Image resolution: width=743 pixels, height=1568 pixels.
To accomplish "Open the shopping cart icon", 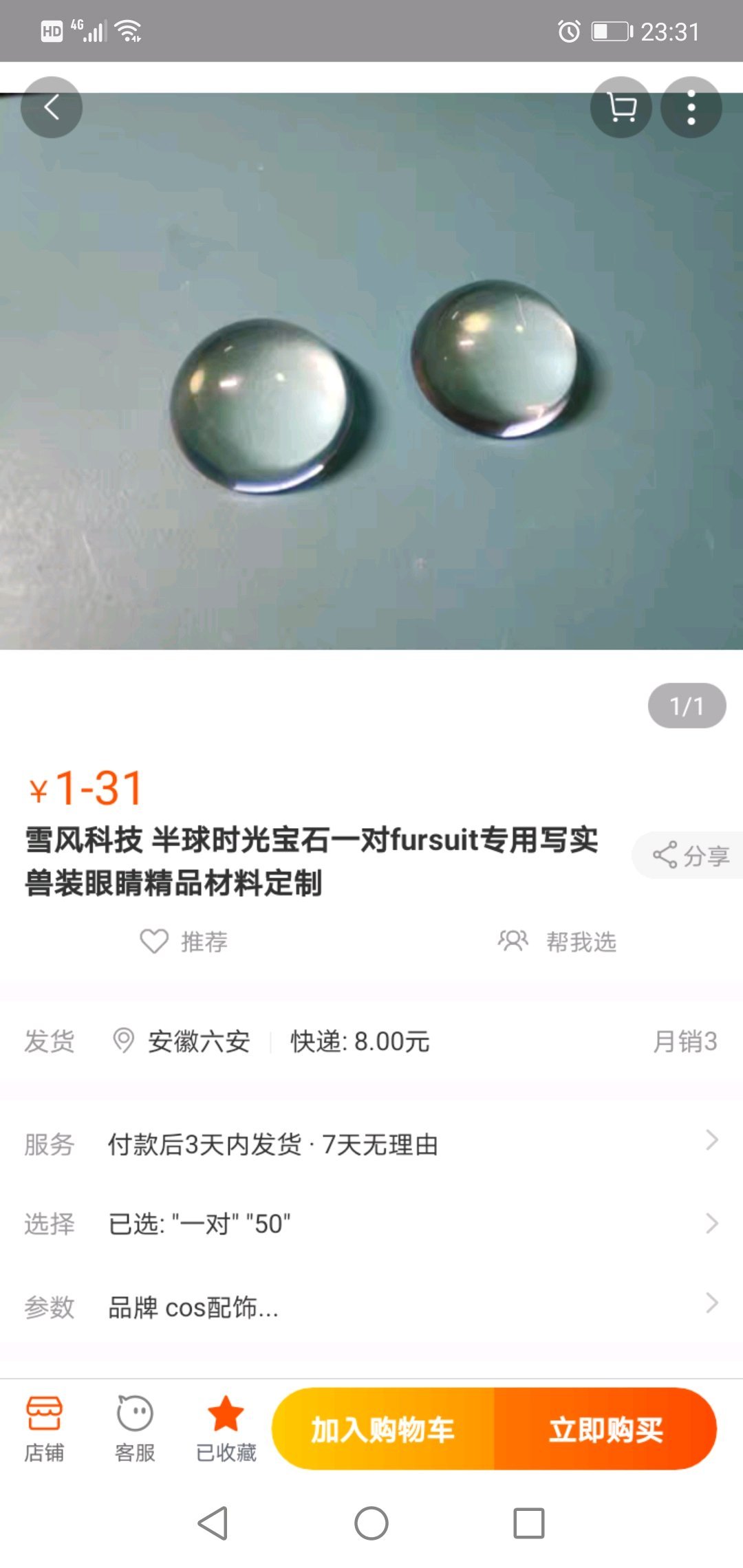I will (x=621, y=107).
